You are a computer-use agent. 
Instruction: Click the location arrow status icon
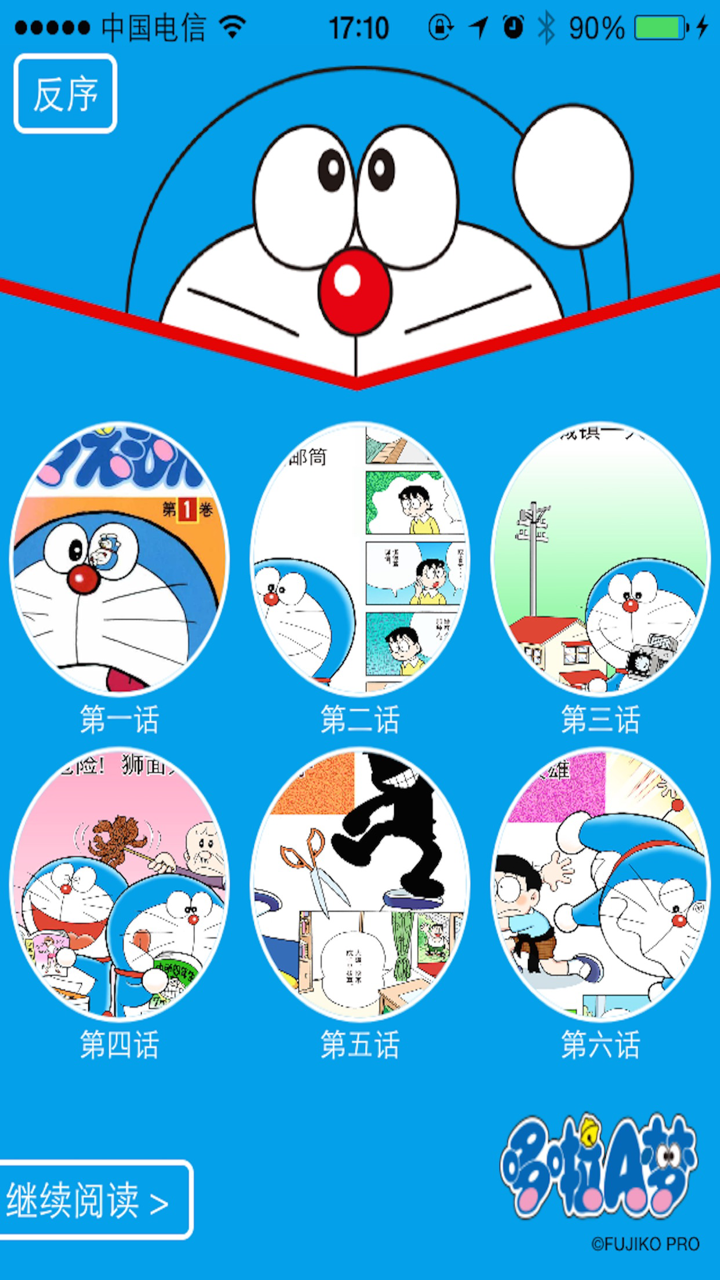pyautogui.click(x=478, y=25)
